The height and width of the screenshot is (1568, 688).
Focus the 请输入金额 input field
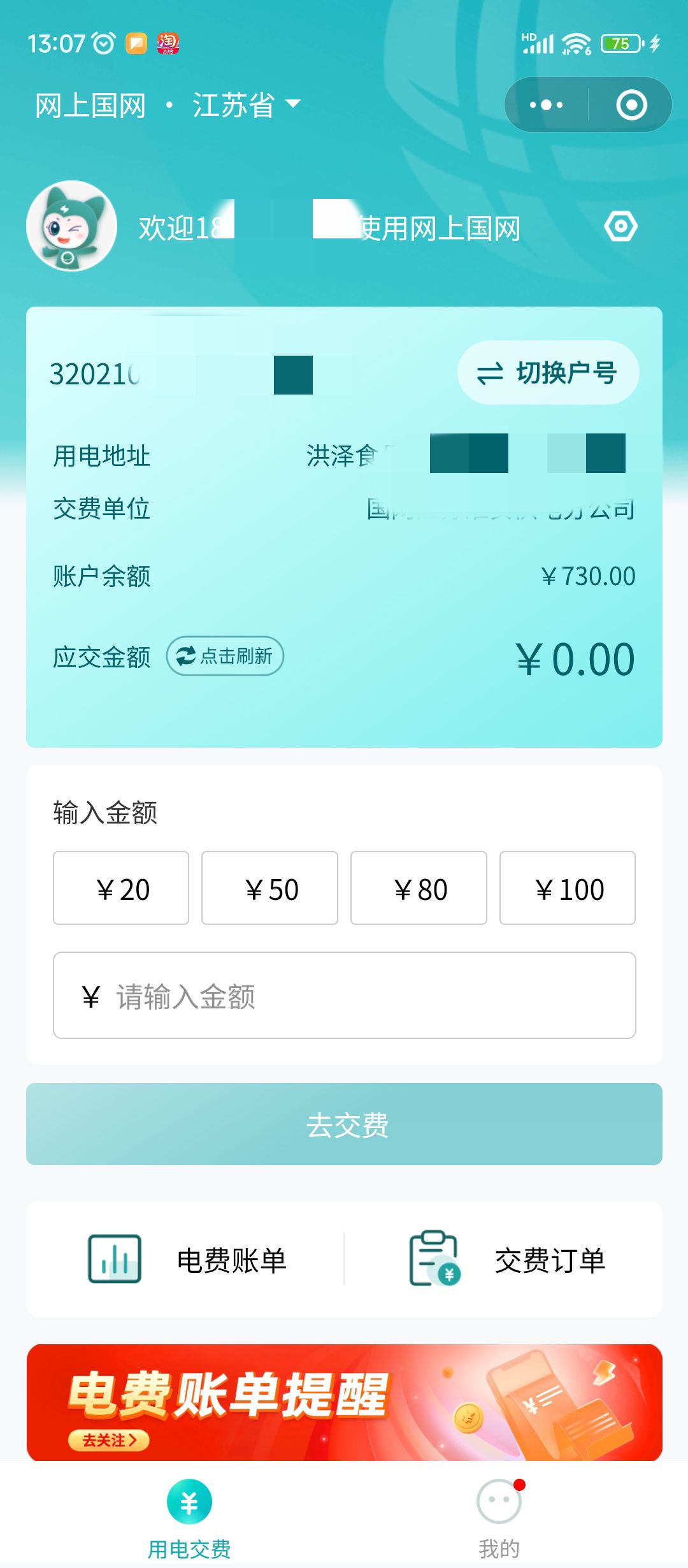345,995
